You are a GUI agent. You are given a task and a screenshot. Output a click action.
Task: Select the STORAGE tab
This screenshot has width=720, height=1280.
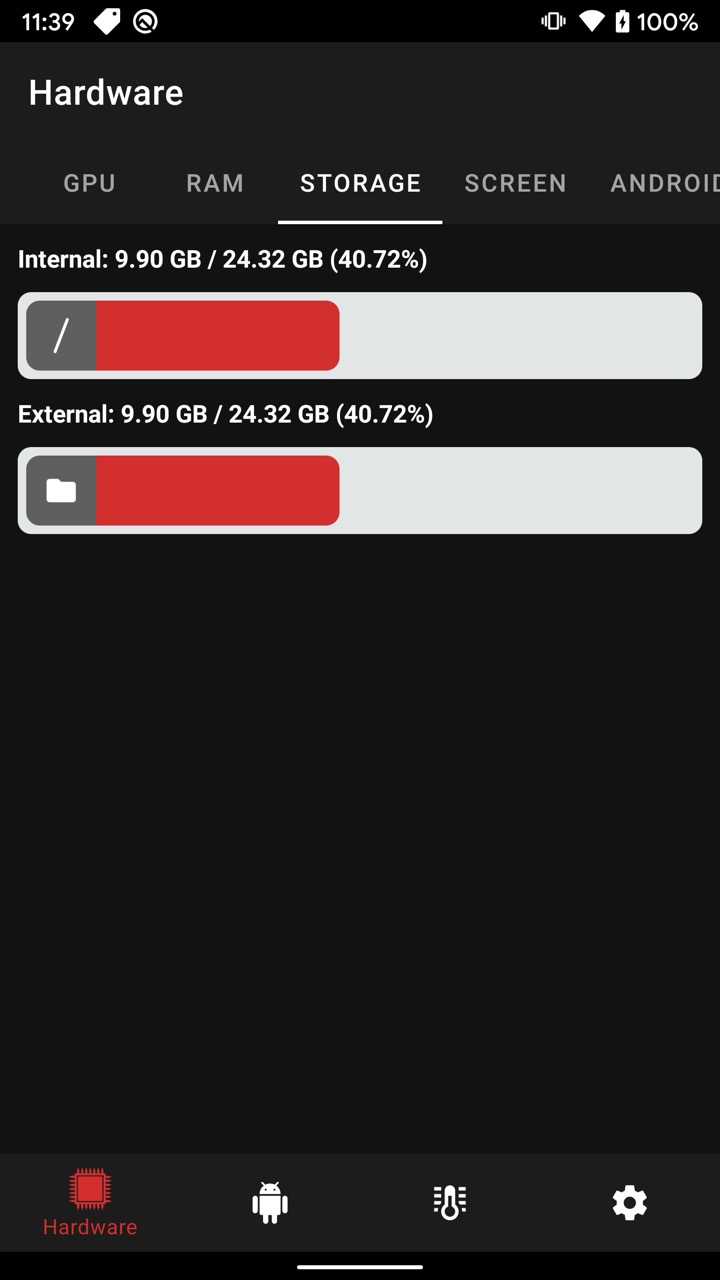coord(360,183)
